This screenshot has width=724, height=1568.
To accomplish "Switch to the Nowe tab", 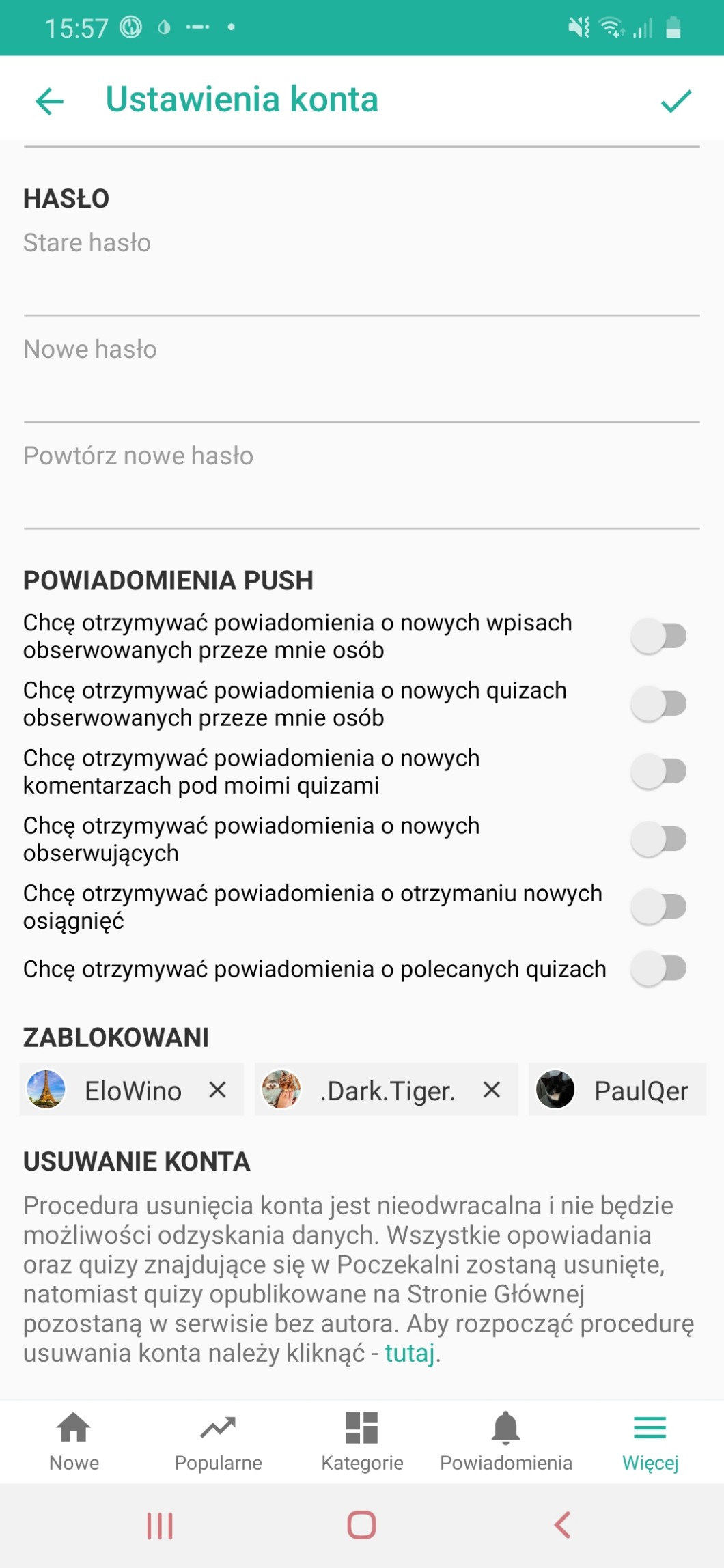I will [x=74, y=1442].
